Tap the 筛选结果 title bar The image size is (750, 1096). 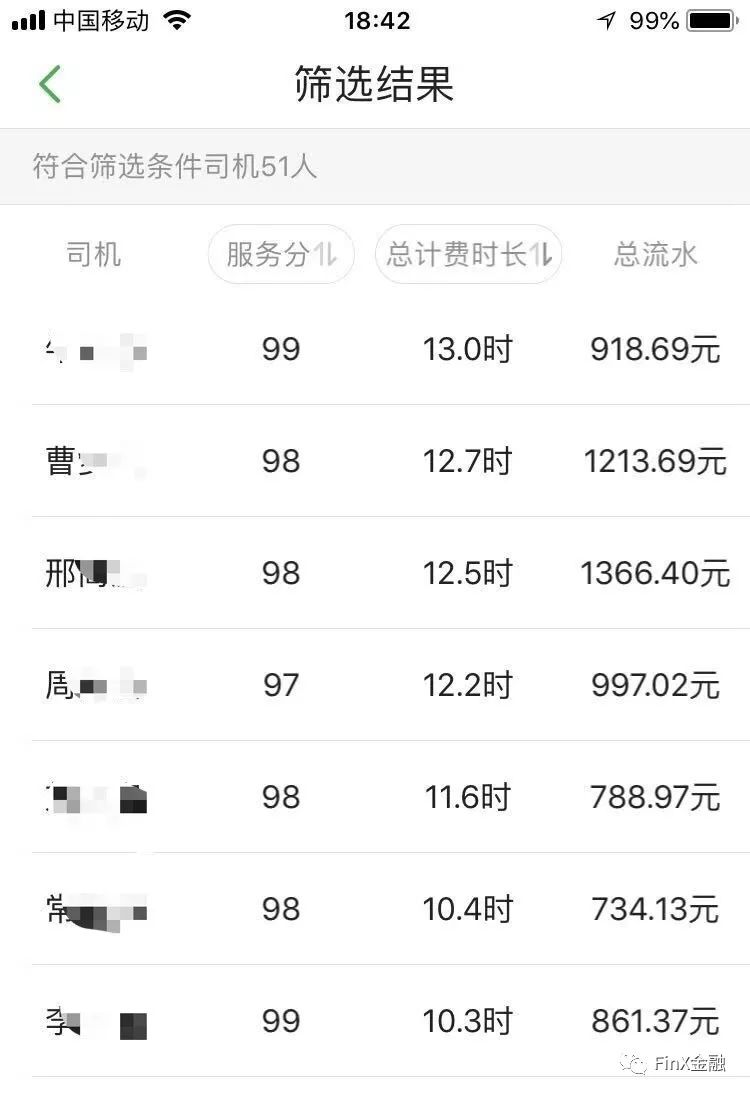(x=375, y=84)
